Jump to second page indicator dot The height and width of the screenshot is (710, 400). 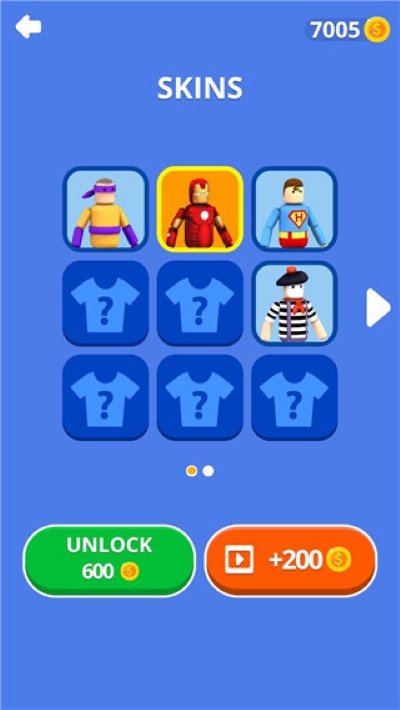(x=208, y=471)
